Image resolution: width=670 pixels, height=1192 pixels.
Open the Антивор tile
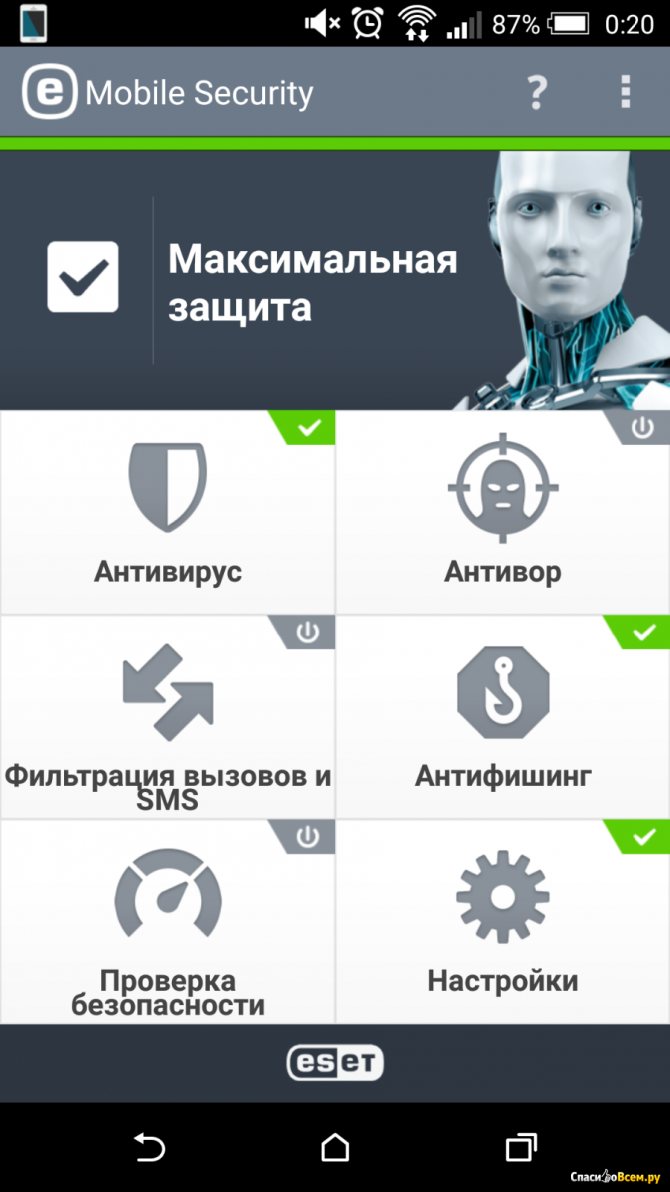click(x=502, y=513)
